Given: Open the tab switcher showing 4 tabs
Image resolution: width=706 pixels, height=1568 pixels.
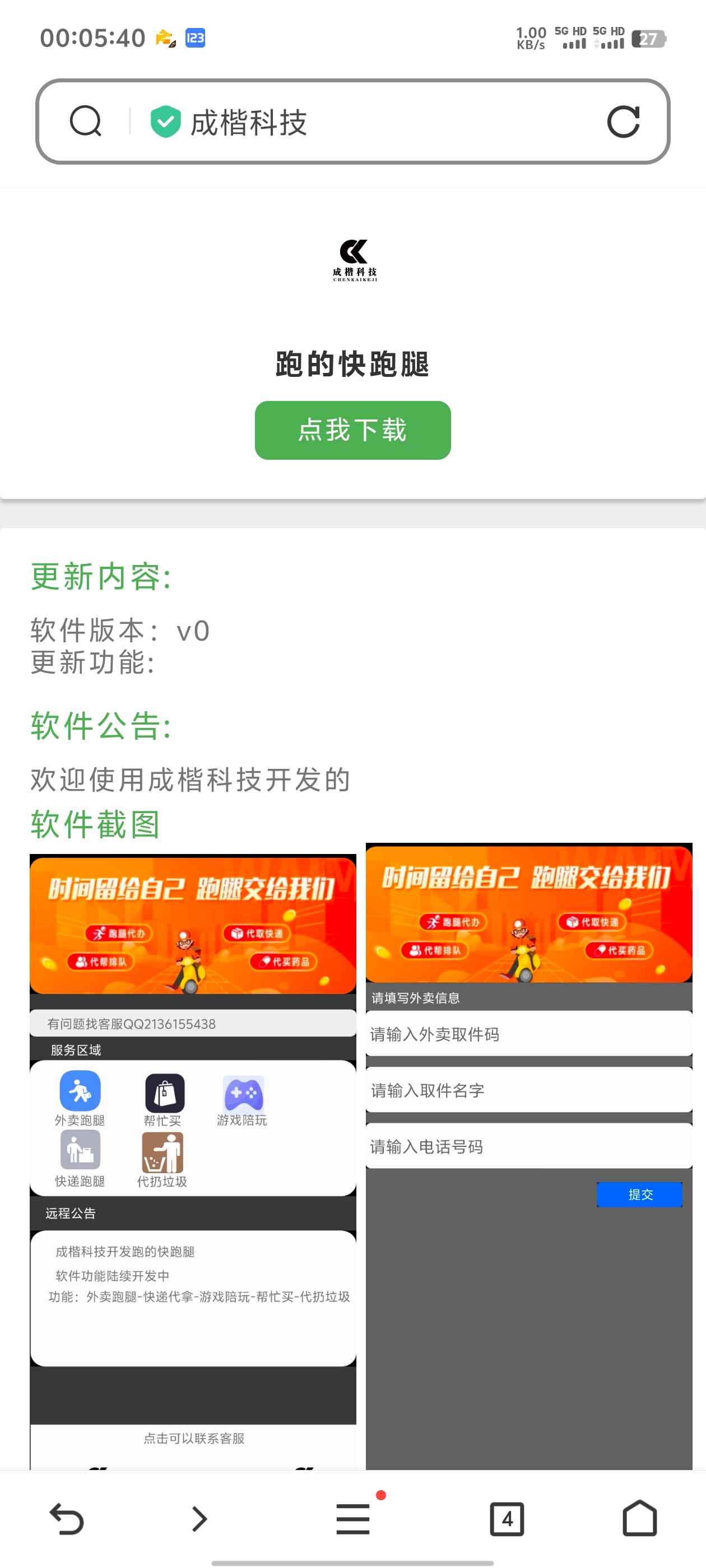Looking at the screenshot, I should pos(507,1519).
